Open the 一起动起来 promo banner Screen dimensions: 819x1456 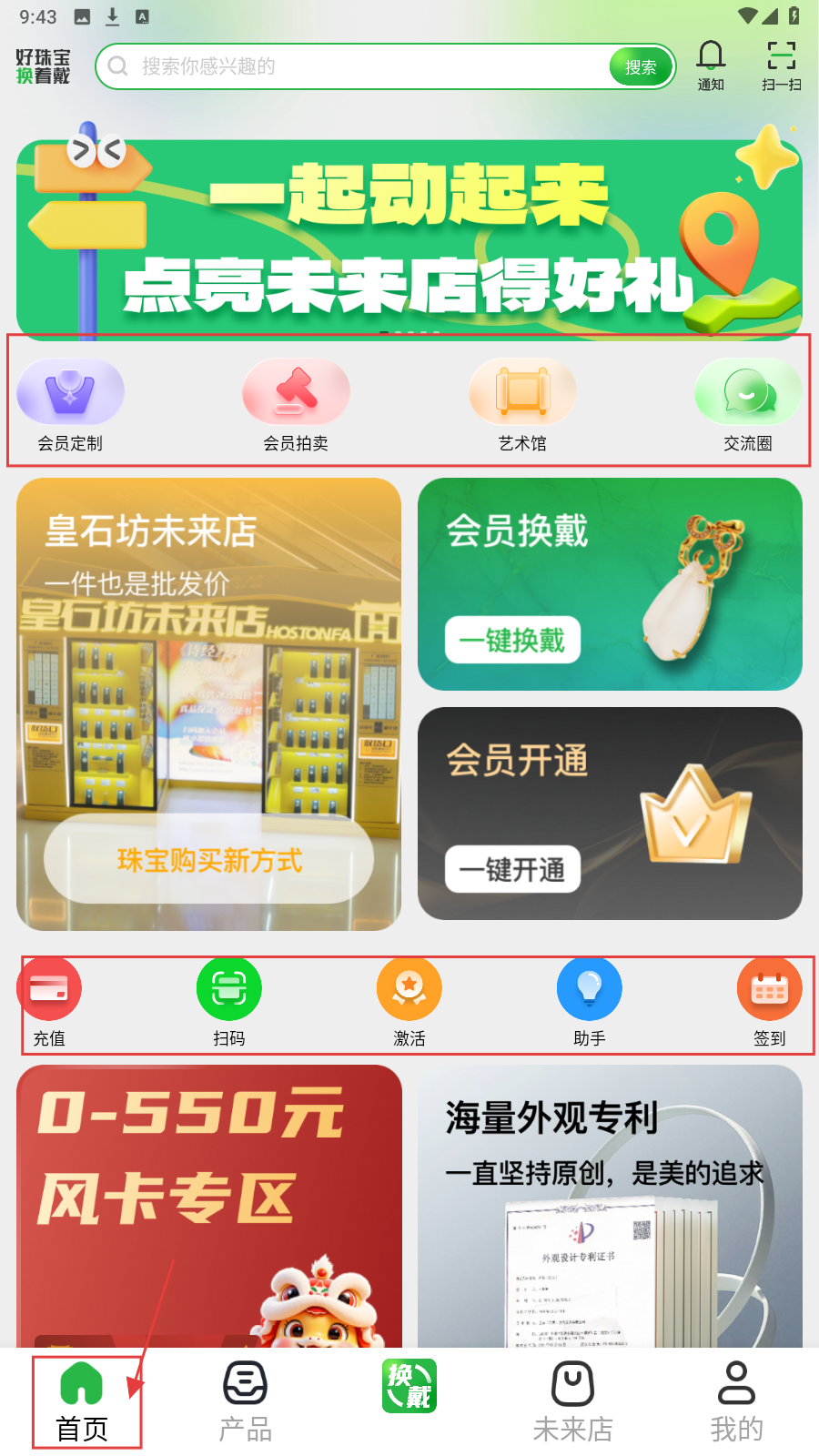(x=409, y=238)
